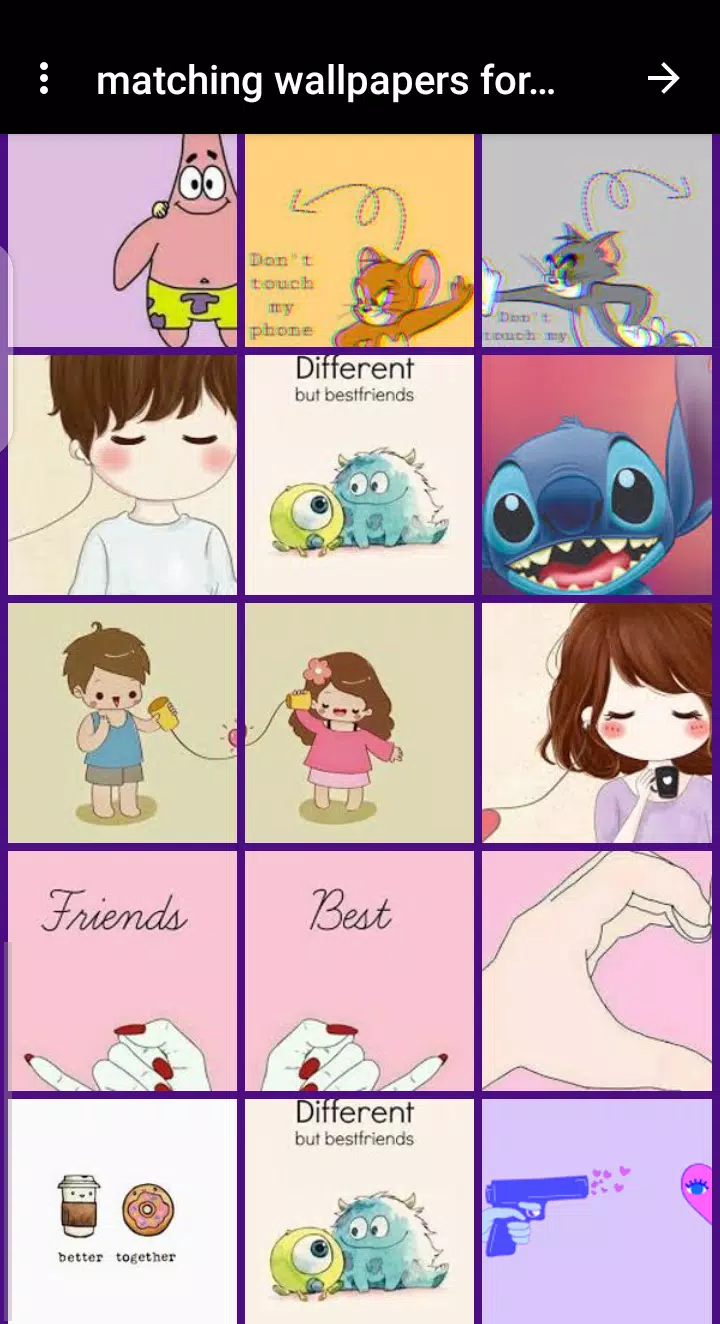Open the three-dot overflow menu
Image resolution: width=720 pixels, height=1324 pixels.
[x=44, y=79]
